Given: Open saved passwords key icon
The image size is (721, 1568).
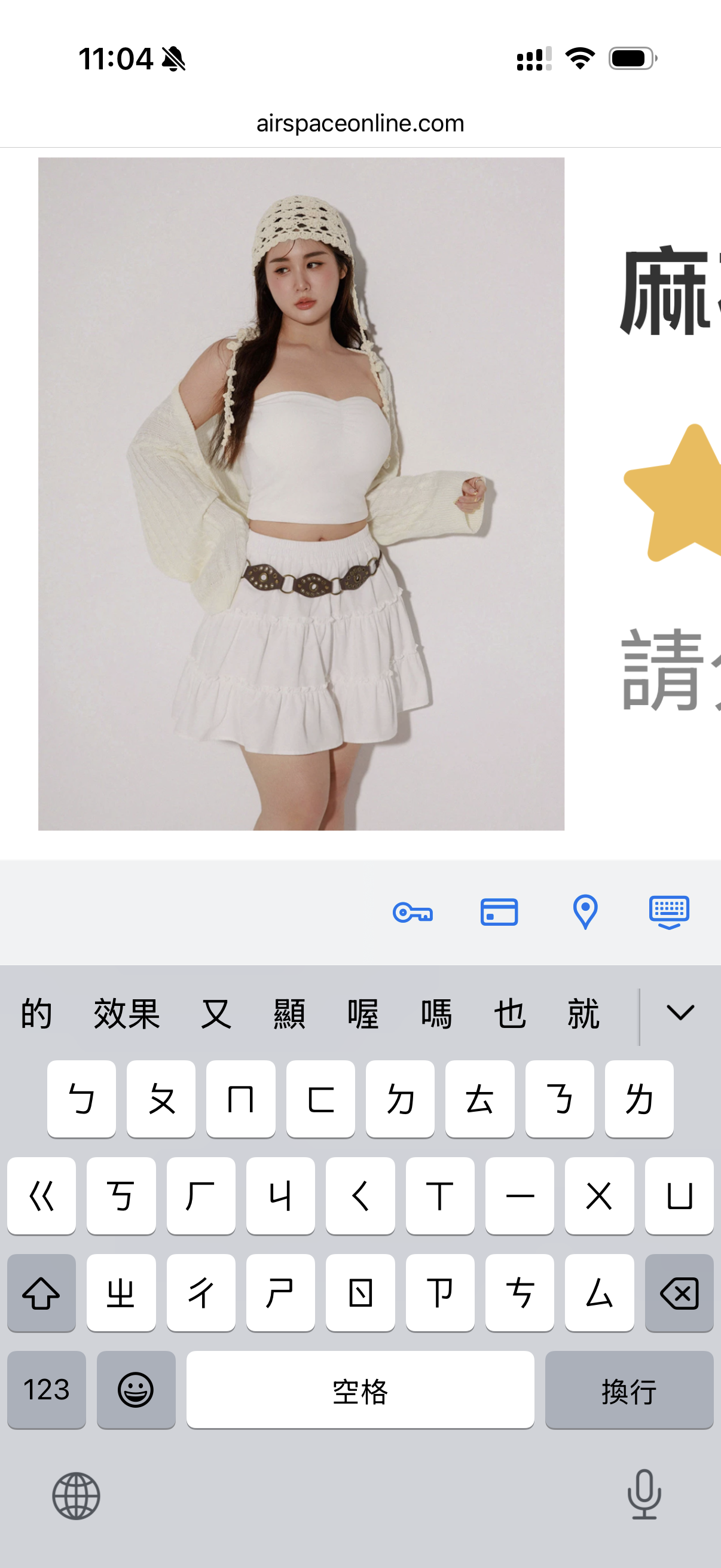Looking at the screenshot, I should (413, 913).
